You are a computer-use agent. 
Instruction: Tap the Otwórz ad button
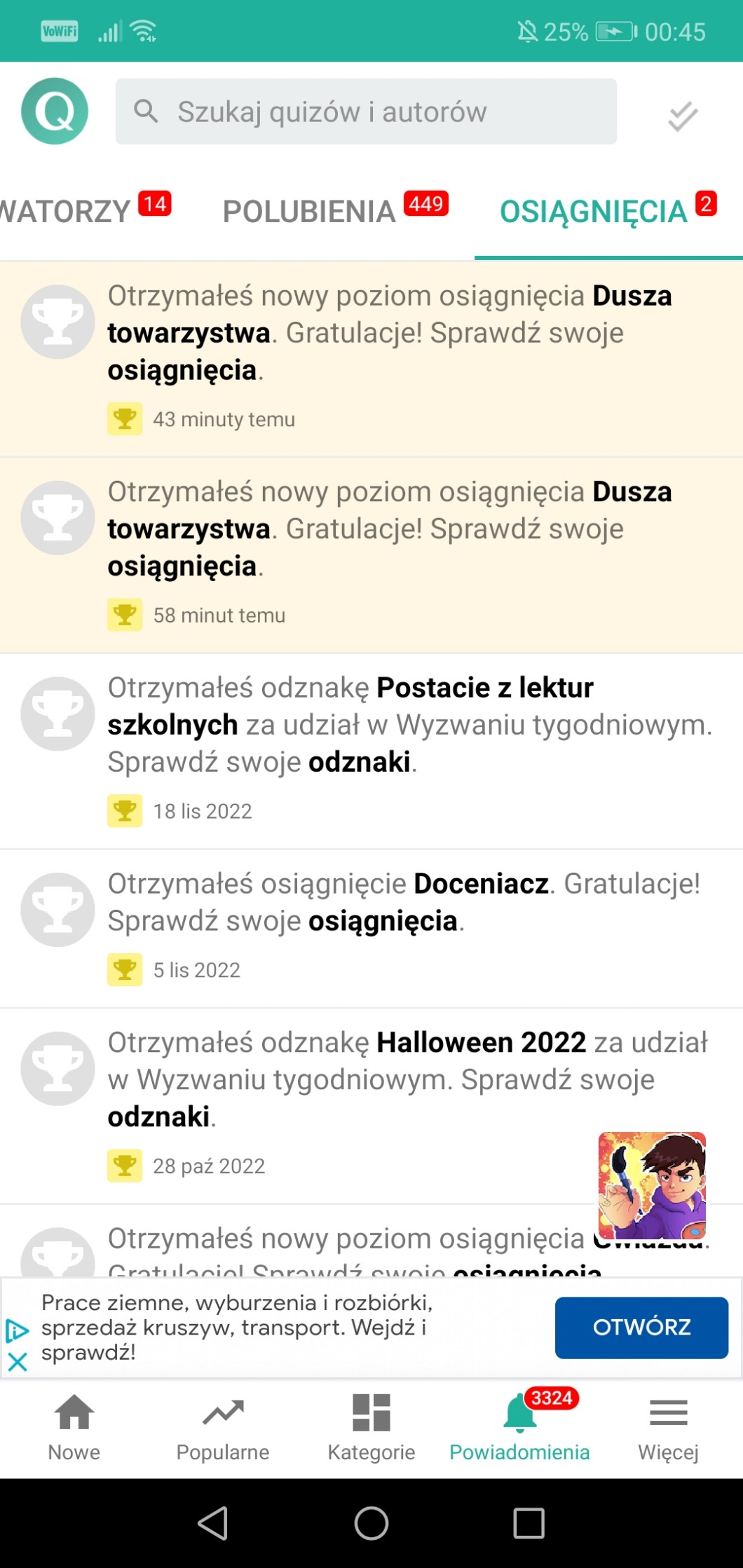tap(641, 1327)
